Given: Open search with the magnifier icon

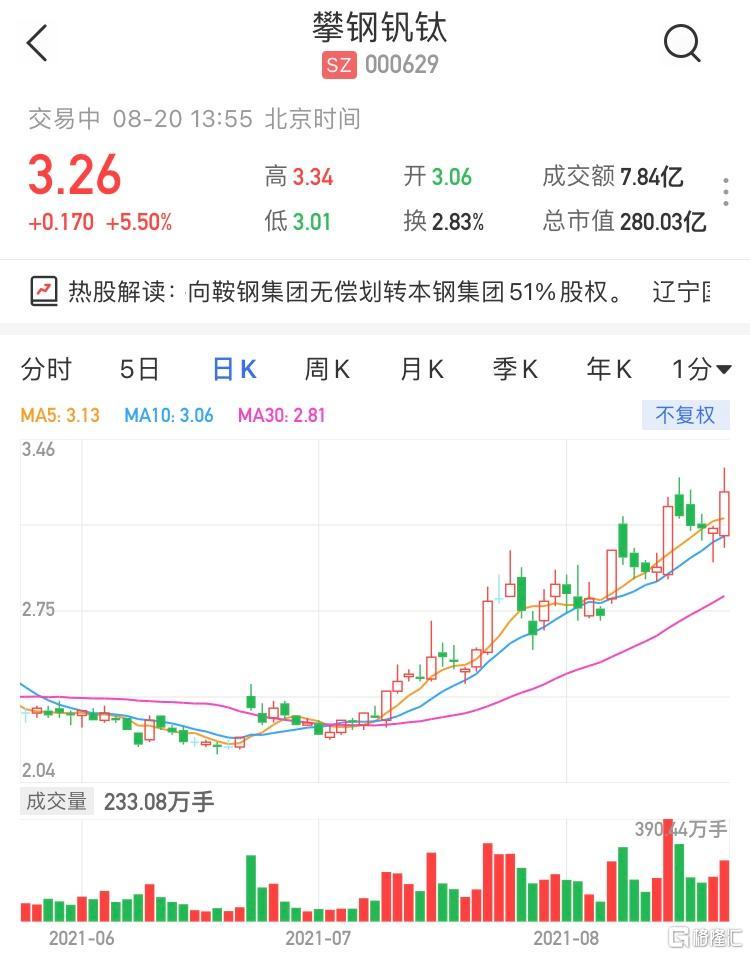Looking at the screenshot, I should (683, 44).
